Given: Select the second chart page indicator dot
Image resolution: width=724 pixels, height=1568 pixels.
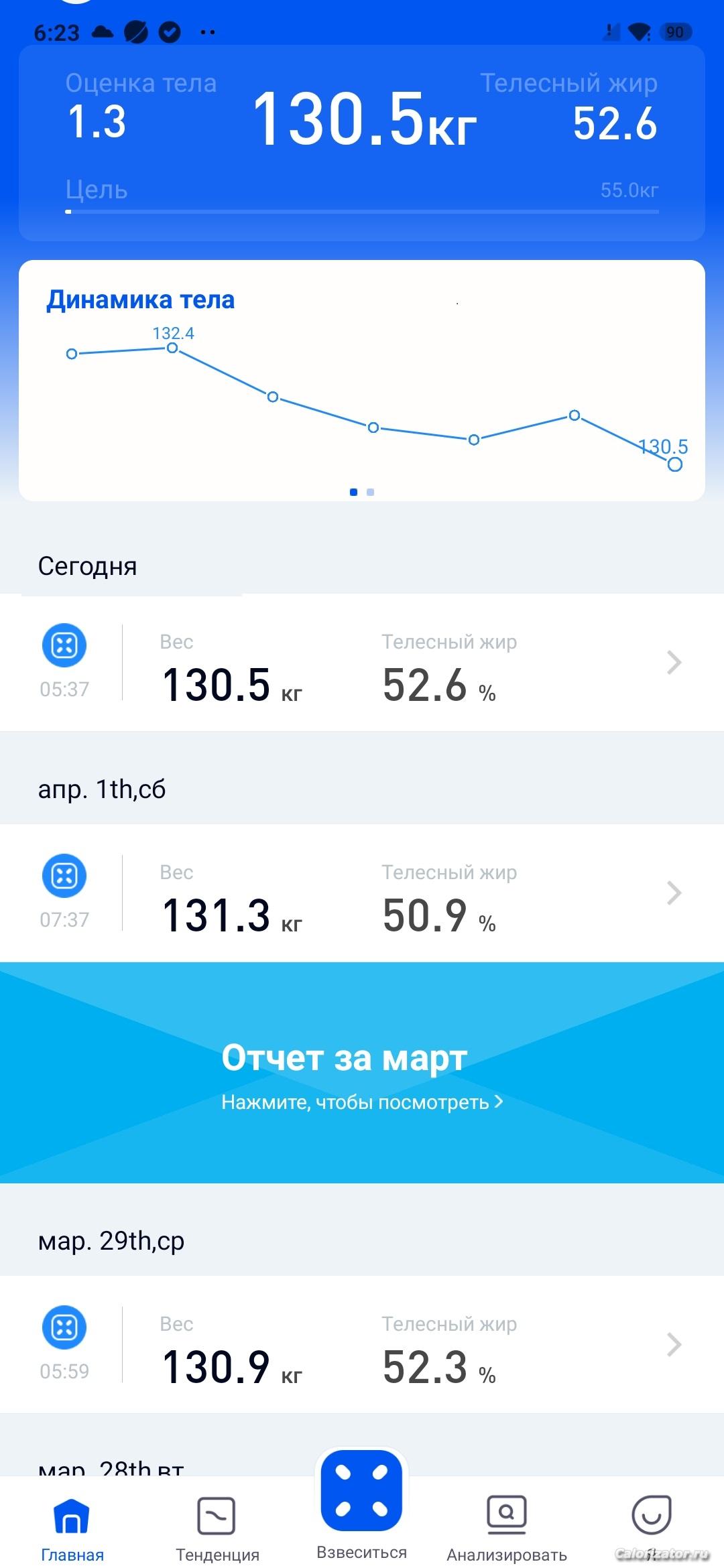Looking at the screenshot, I should pyautogui.click(x=371, y=492).
